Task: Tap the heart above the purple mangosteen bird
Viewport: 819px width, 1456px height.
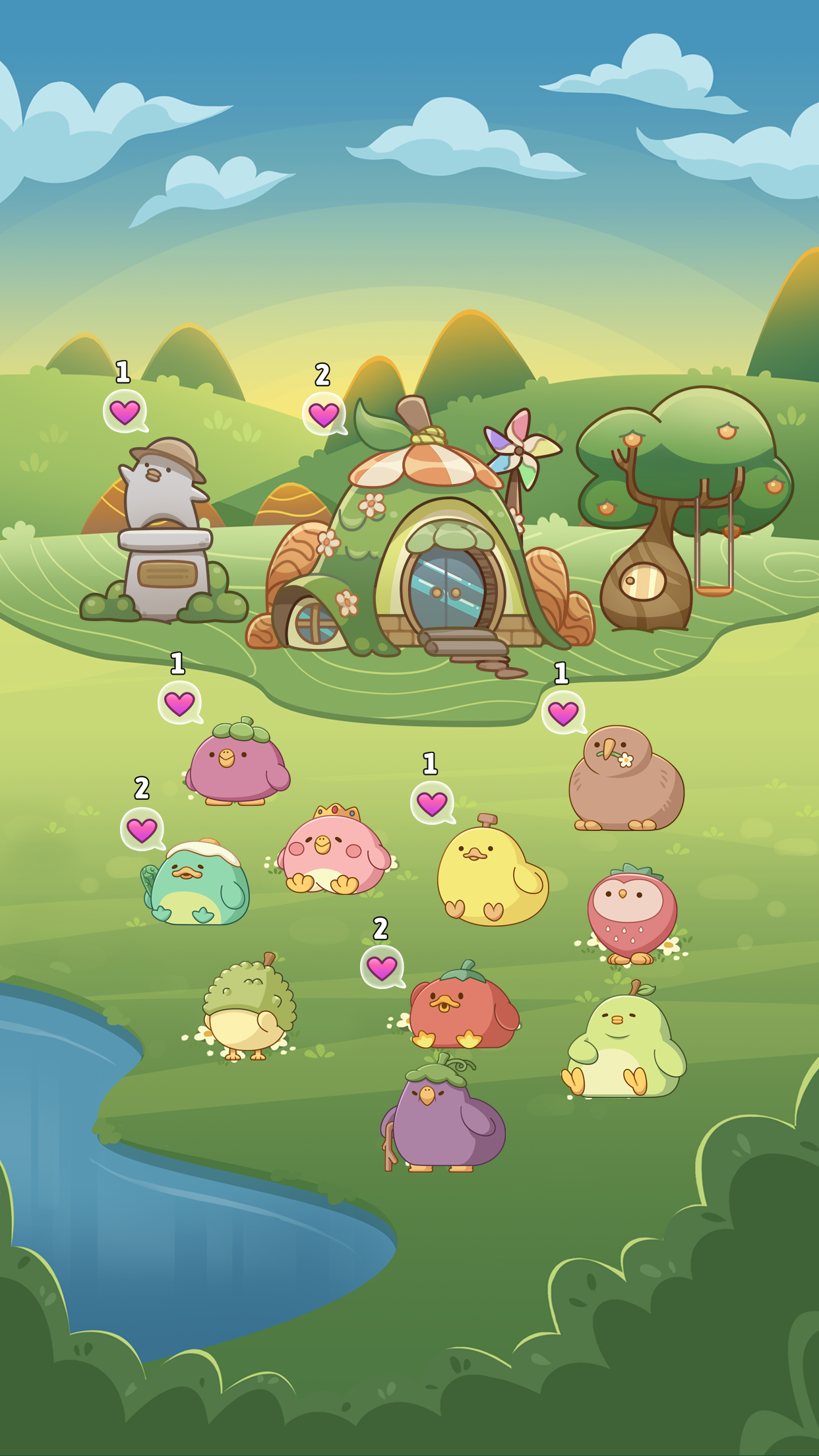Action: (179, 703)
